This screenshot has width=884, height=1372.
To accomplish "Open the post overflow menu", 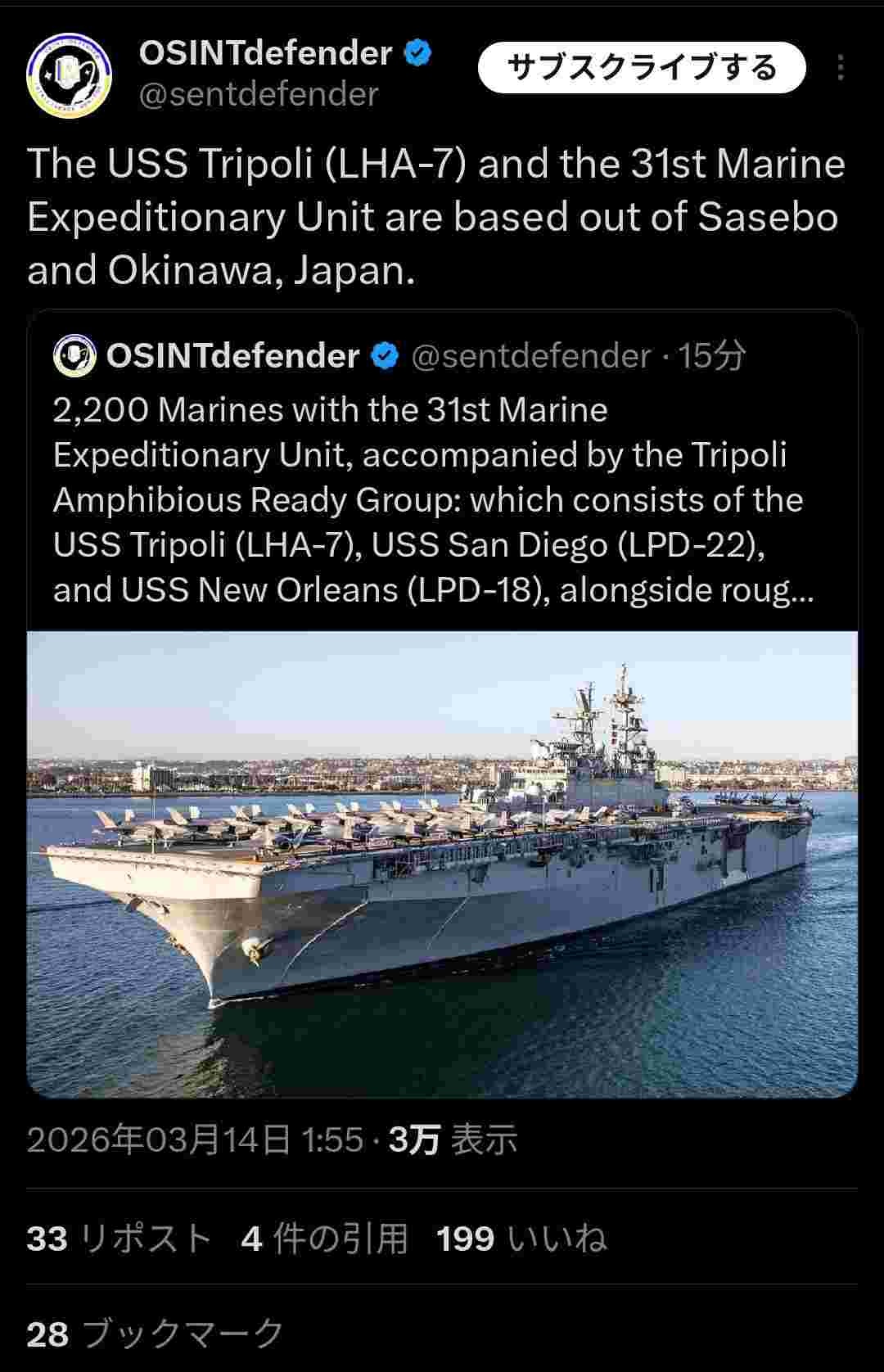I will (x=840, y=67).
